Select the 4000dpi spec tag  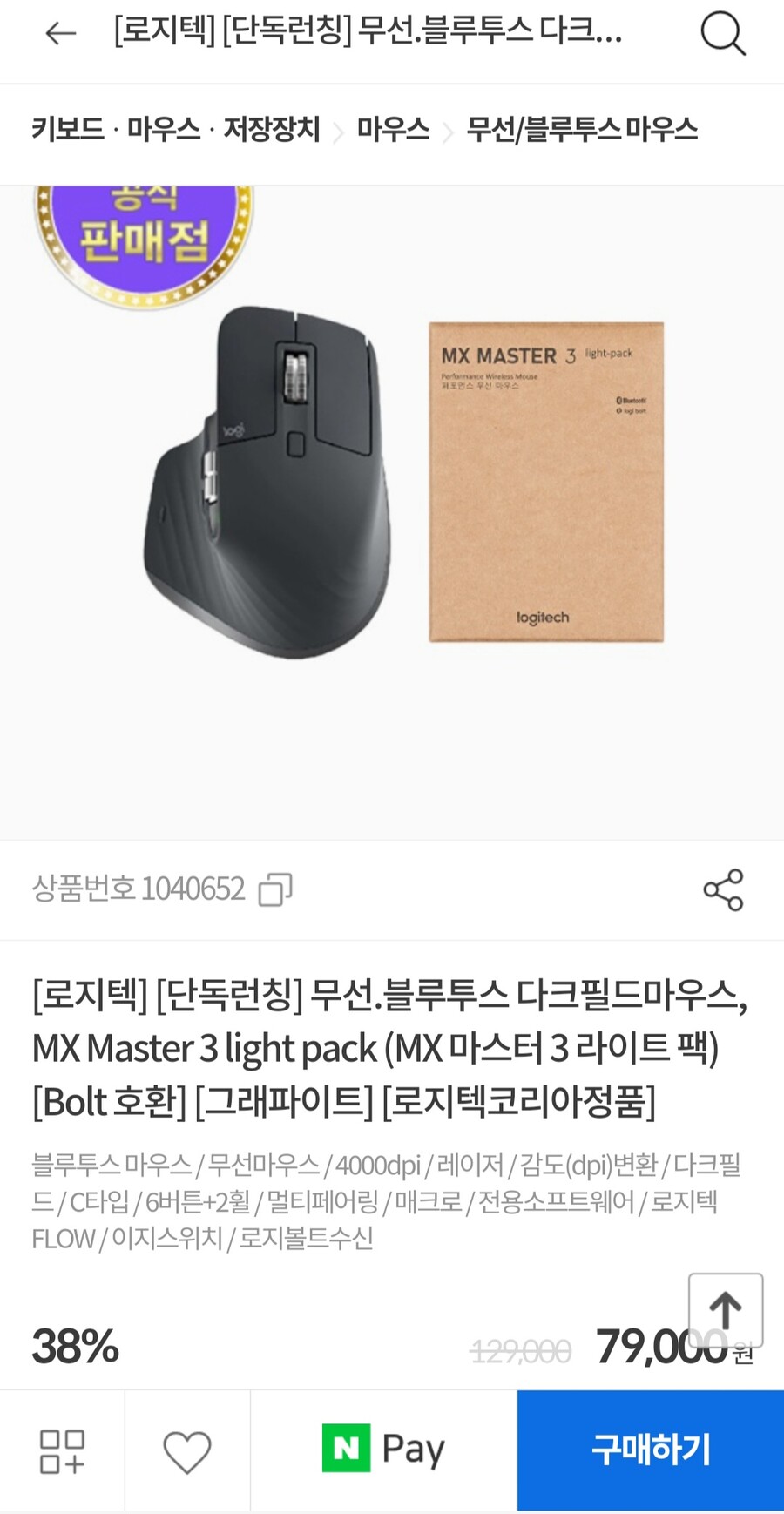coord(380,1164)
